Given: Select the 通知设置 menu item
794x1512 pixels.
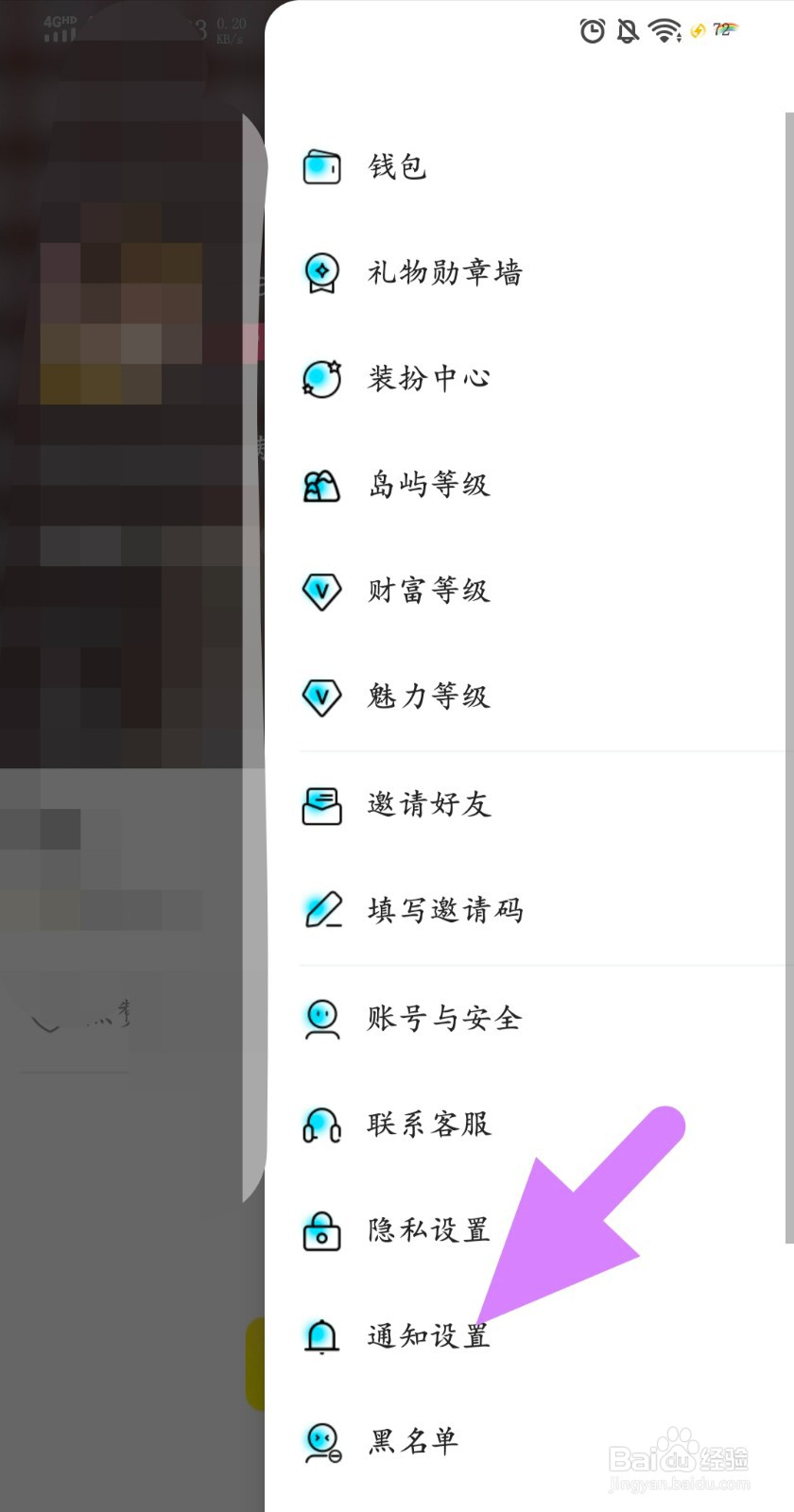Looking at the screenshot, I should click(x=427, y=1338).
